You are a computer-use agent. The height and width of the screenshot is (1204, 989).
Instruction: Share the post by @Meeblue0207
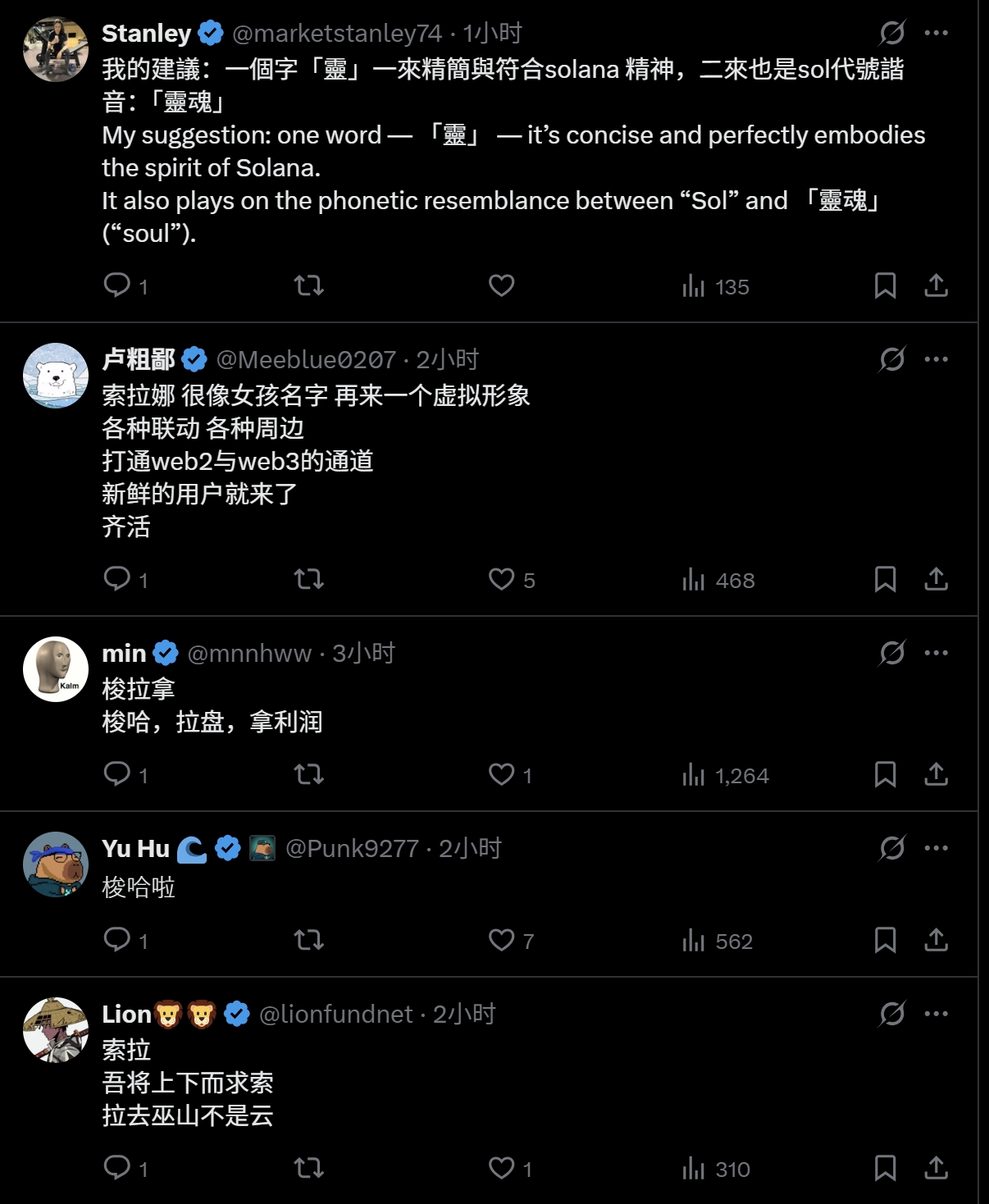point(936,579)
